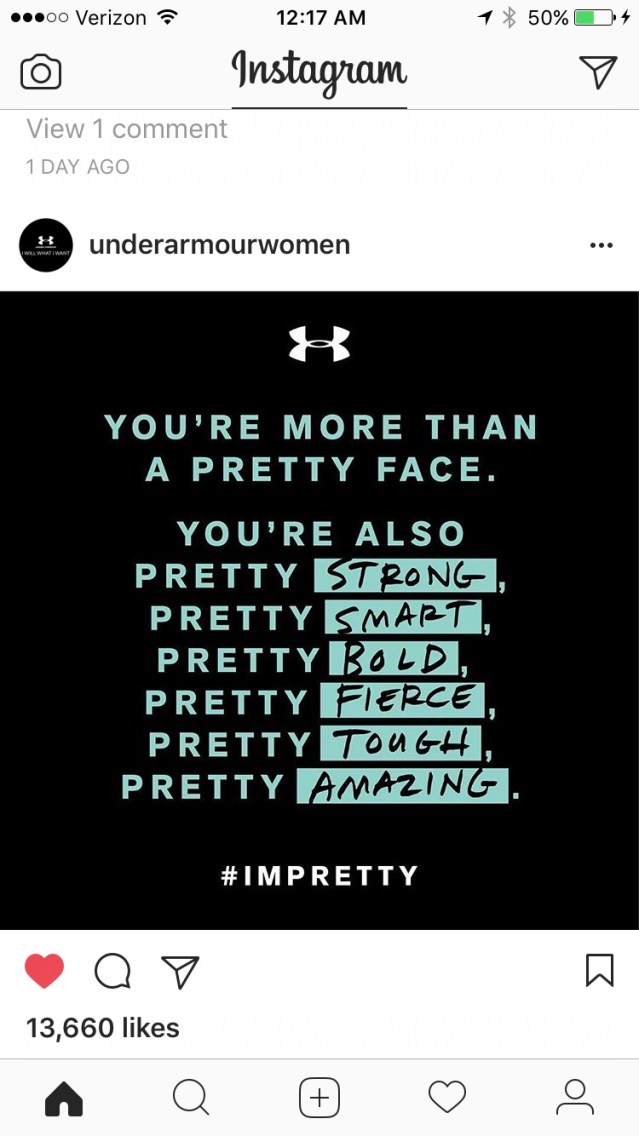Open the post's three-dot options menu
639x1136 pixels.
tap(601, 245)
